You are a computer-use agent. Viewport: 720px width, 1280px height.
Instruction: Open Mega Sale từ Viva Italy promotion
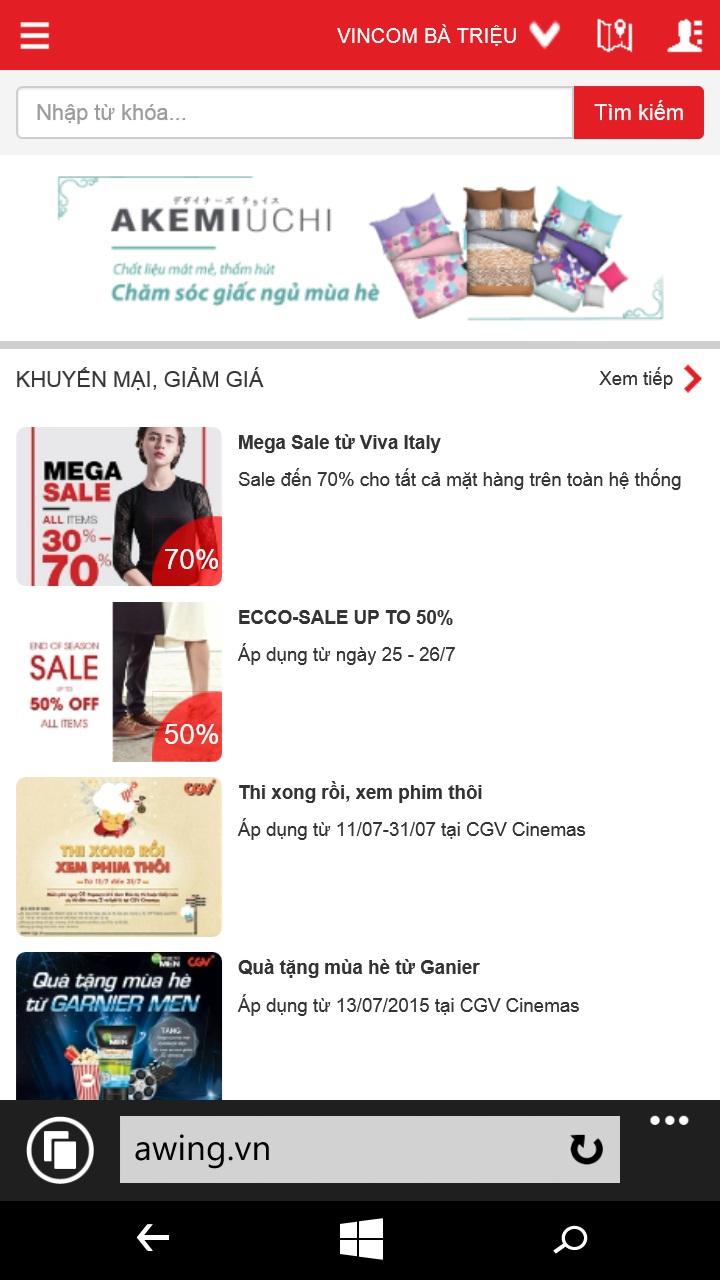[x=339, y=442]
